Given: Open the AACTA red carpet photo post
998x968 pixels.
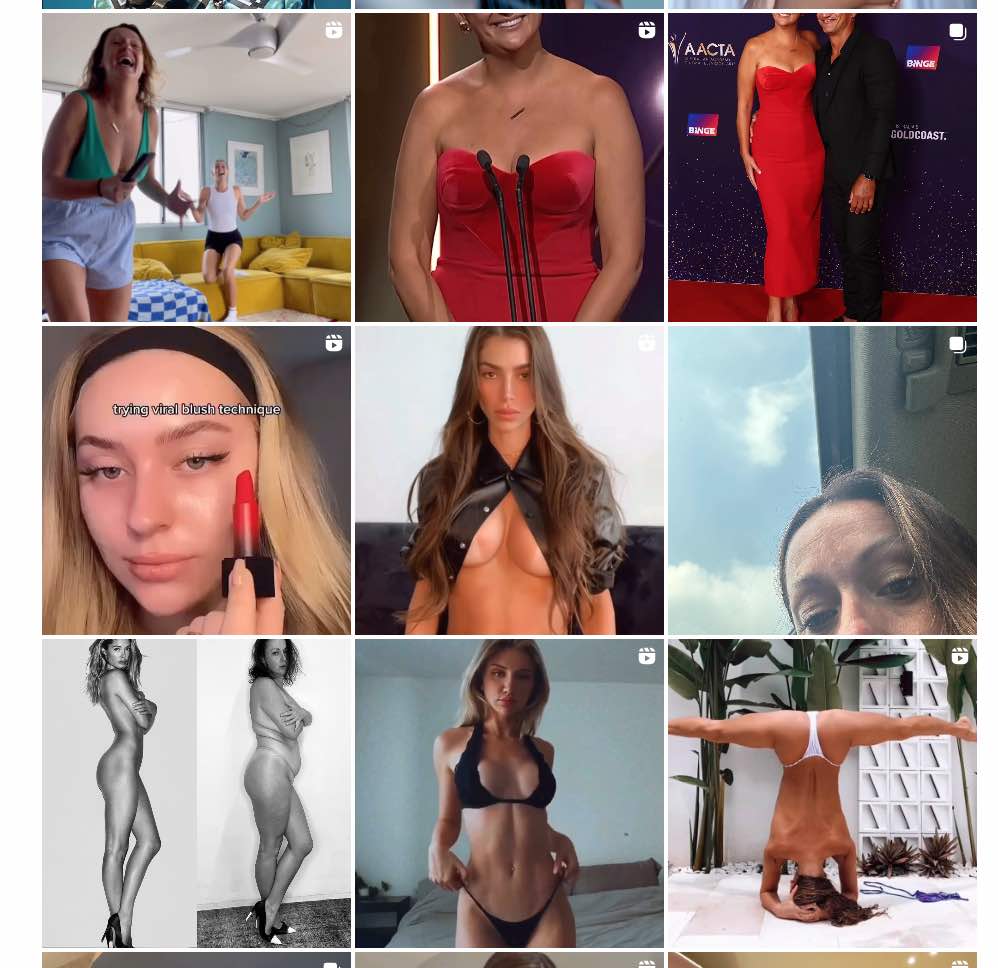Looking at the screenshot, I should tap(822, 167).
